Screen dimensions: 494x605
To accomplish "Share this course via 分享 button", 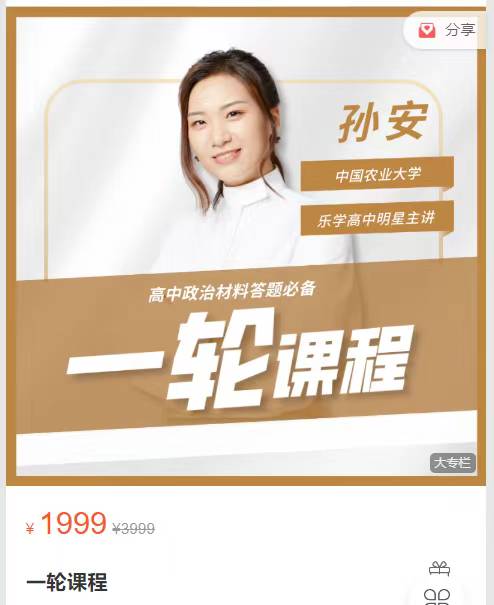I will (x=447, y=30).
